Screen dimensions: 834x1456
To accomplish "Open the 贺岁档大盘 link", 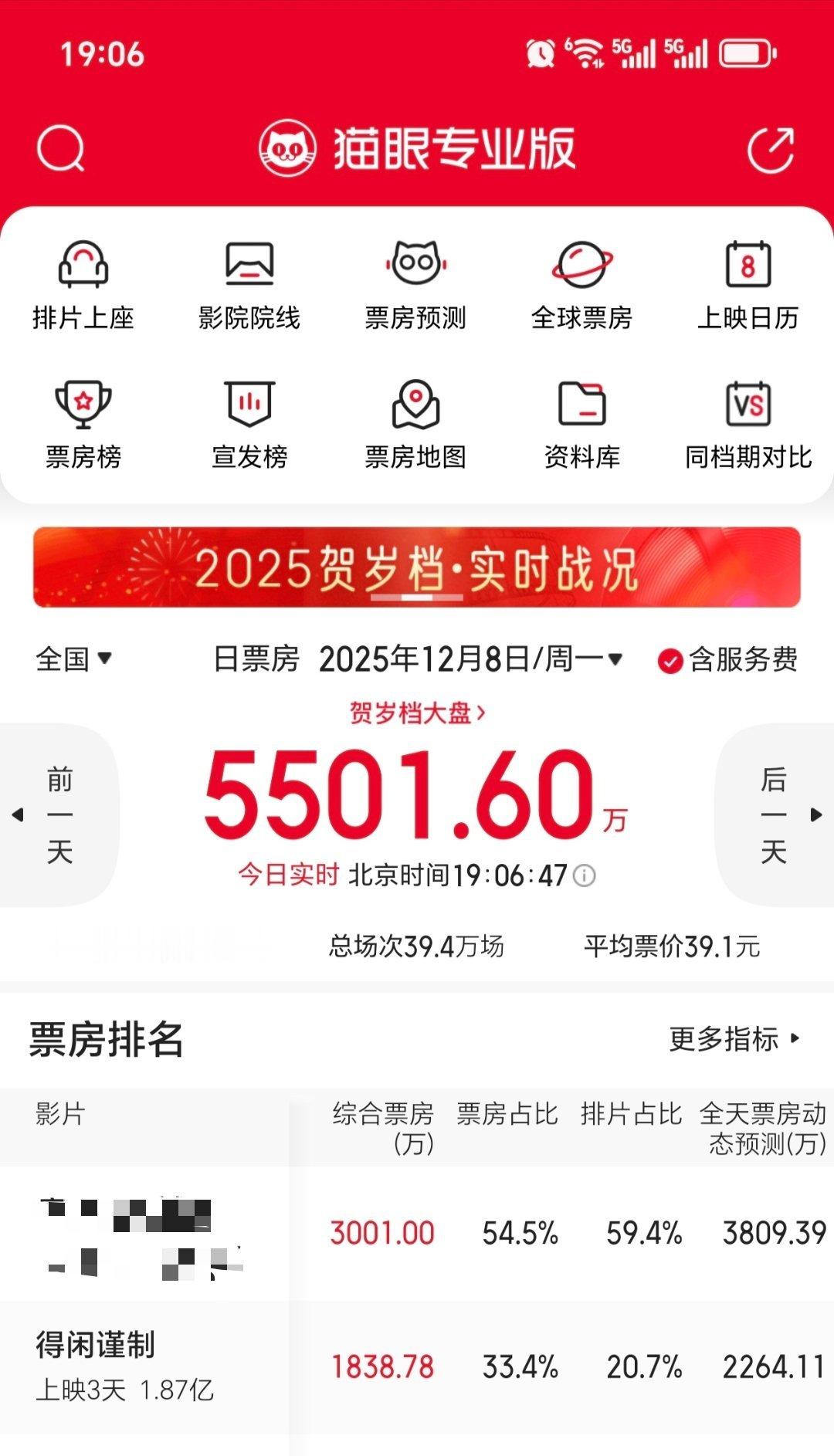I will [417, 714].
